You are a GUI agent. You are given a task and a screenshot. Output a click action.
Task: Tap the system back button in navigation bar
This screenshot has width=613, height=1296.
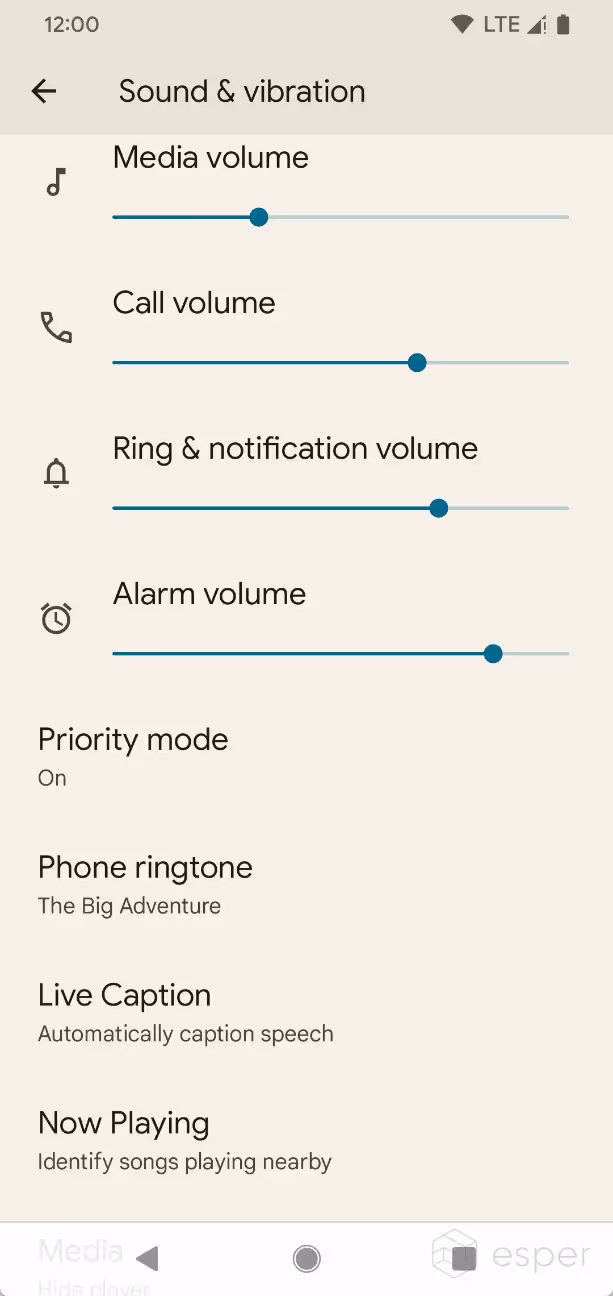tap(147, 1258)
